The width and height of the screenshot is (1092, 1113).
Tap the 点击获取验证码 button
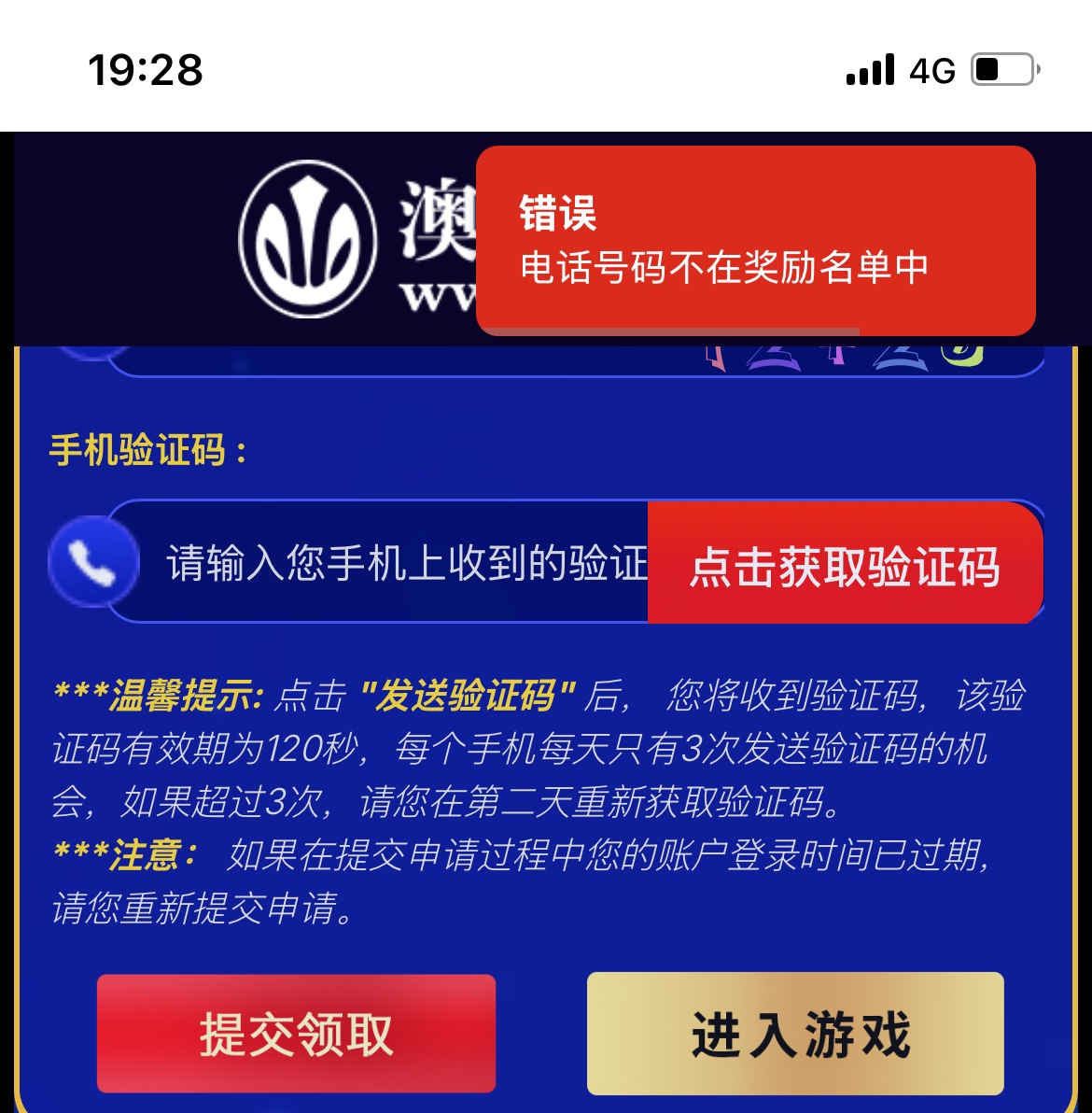pos(844,564)
